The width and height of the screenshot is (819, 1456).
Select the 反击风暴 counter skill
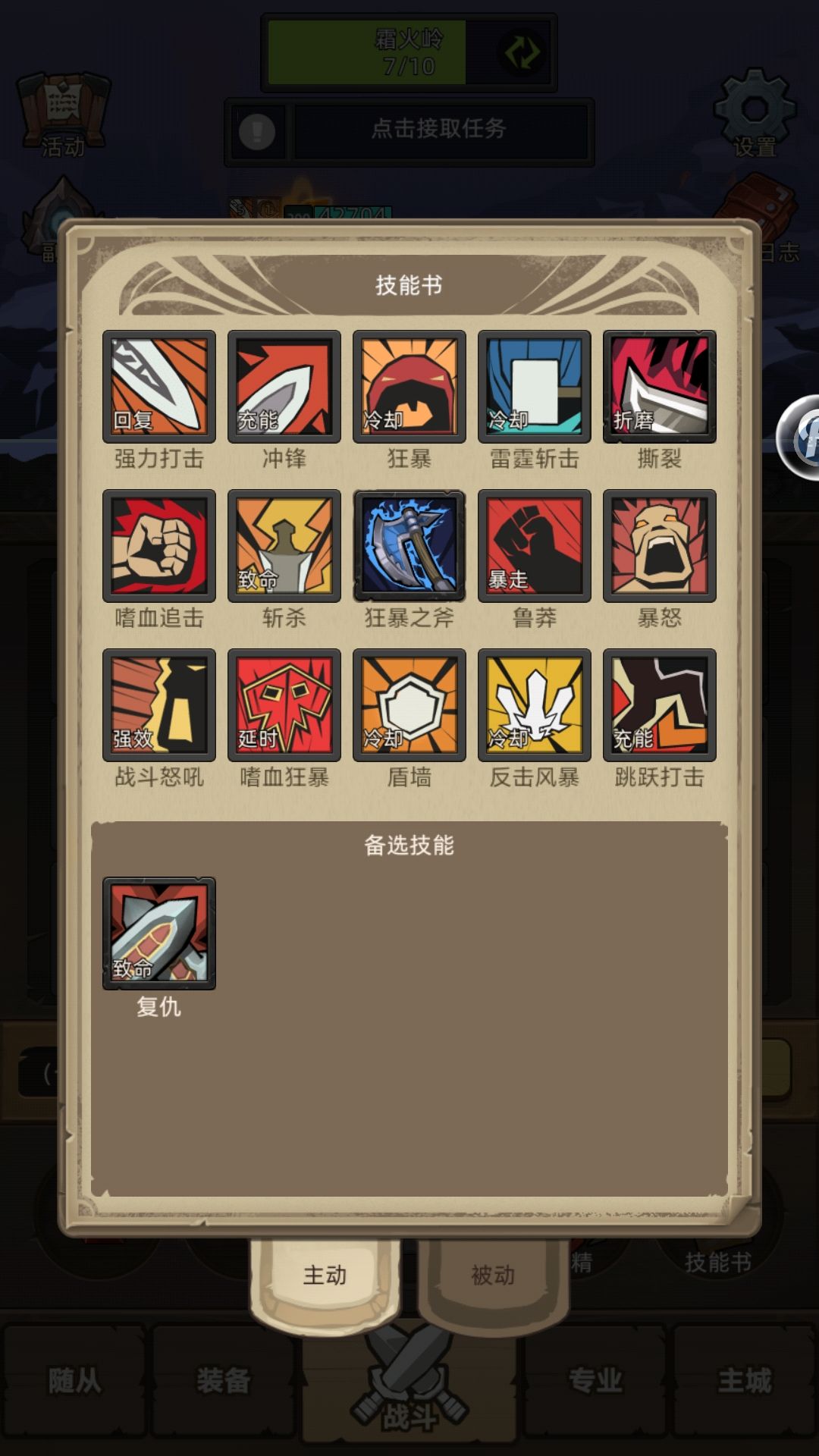tap(533, 707)
